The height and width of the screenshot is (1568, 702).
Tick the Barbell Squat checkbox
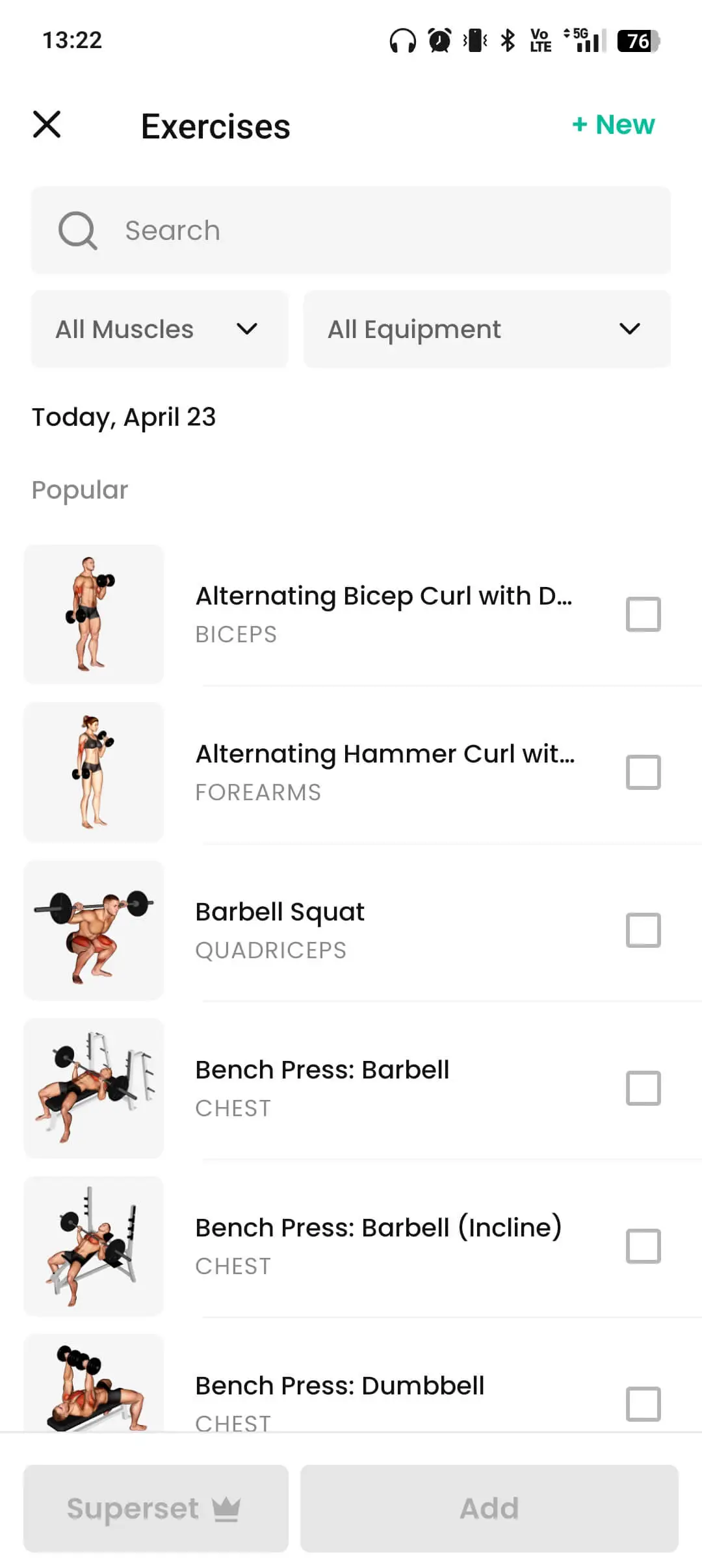[643, 930]
